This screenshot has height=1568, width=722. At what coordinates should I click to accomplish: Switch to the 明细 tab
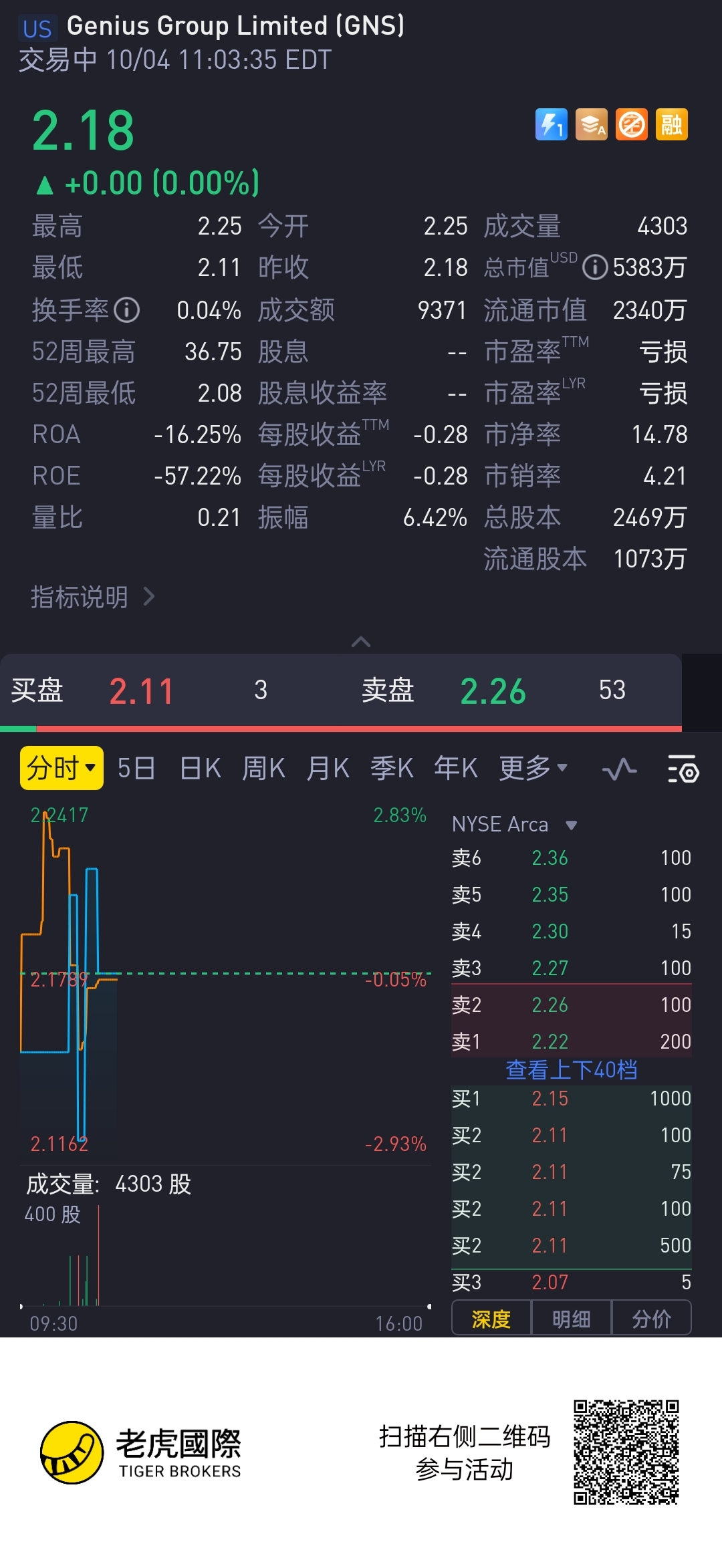pyautogui.click(x=571, y=1319)
